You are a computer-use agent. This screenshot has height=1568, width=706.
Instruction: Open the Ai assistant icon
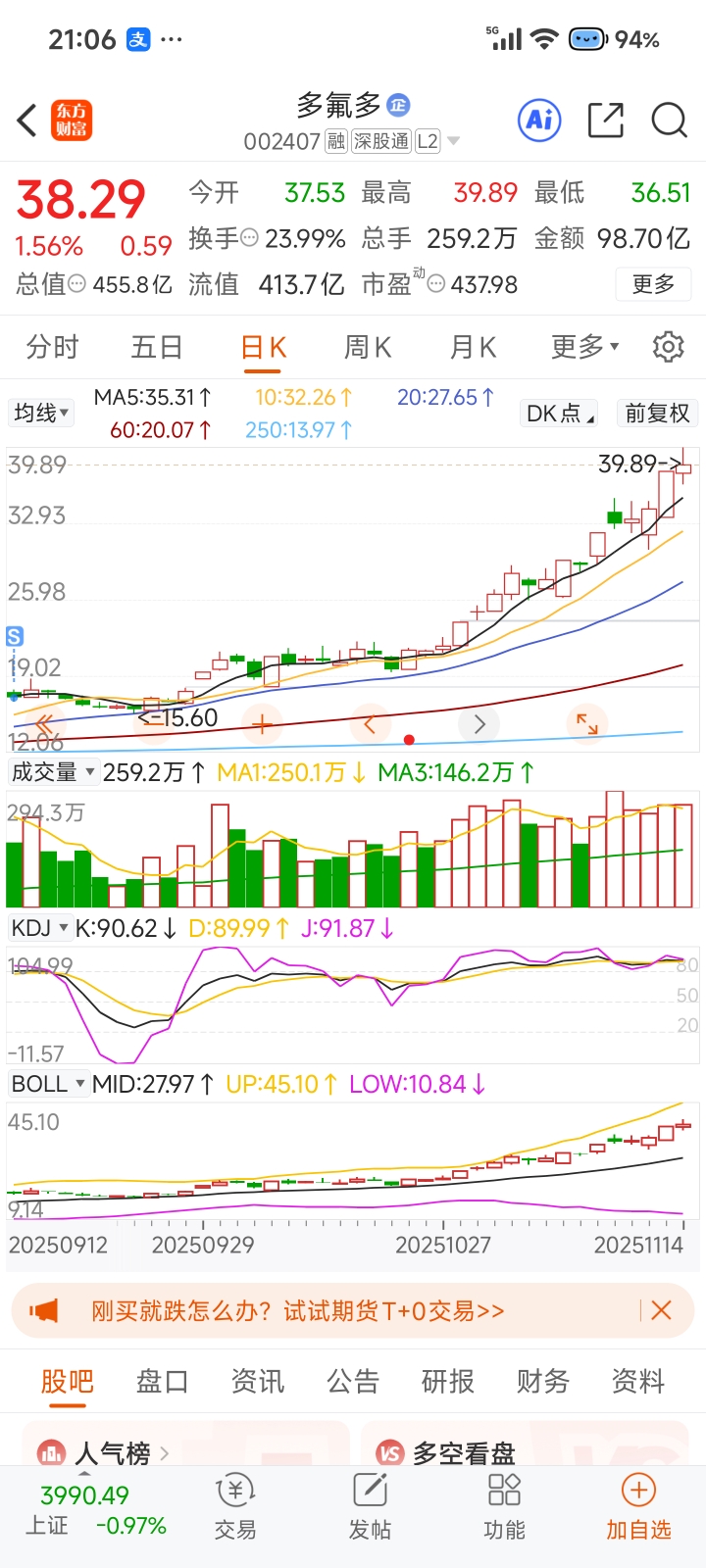539,121
